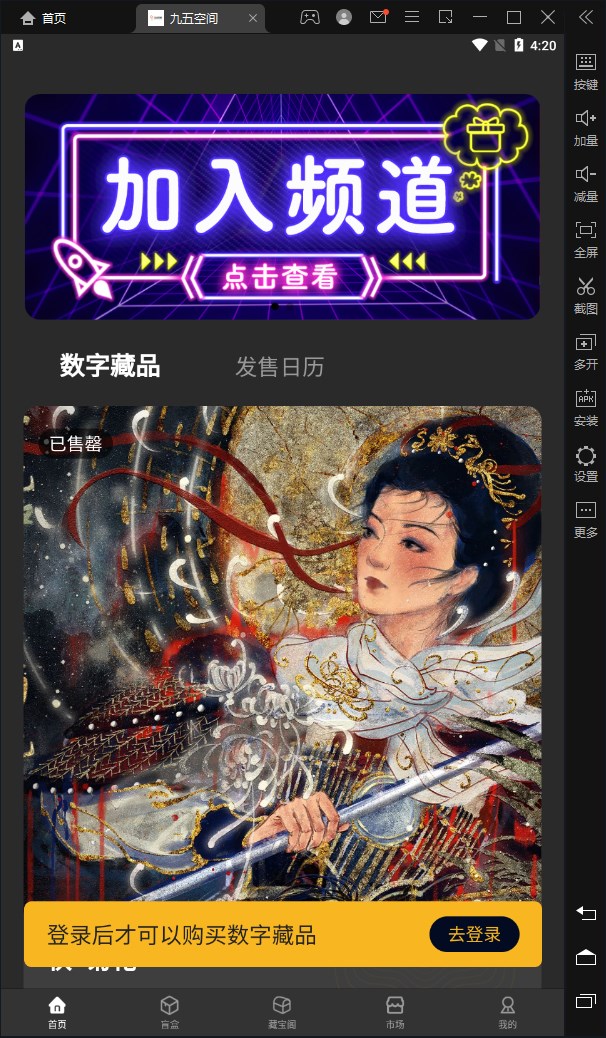Close the 九五空间 emulator tab

pyautogui.click(x=253, y=18)
